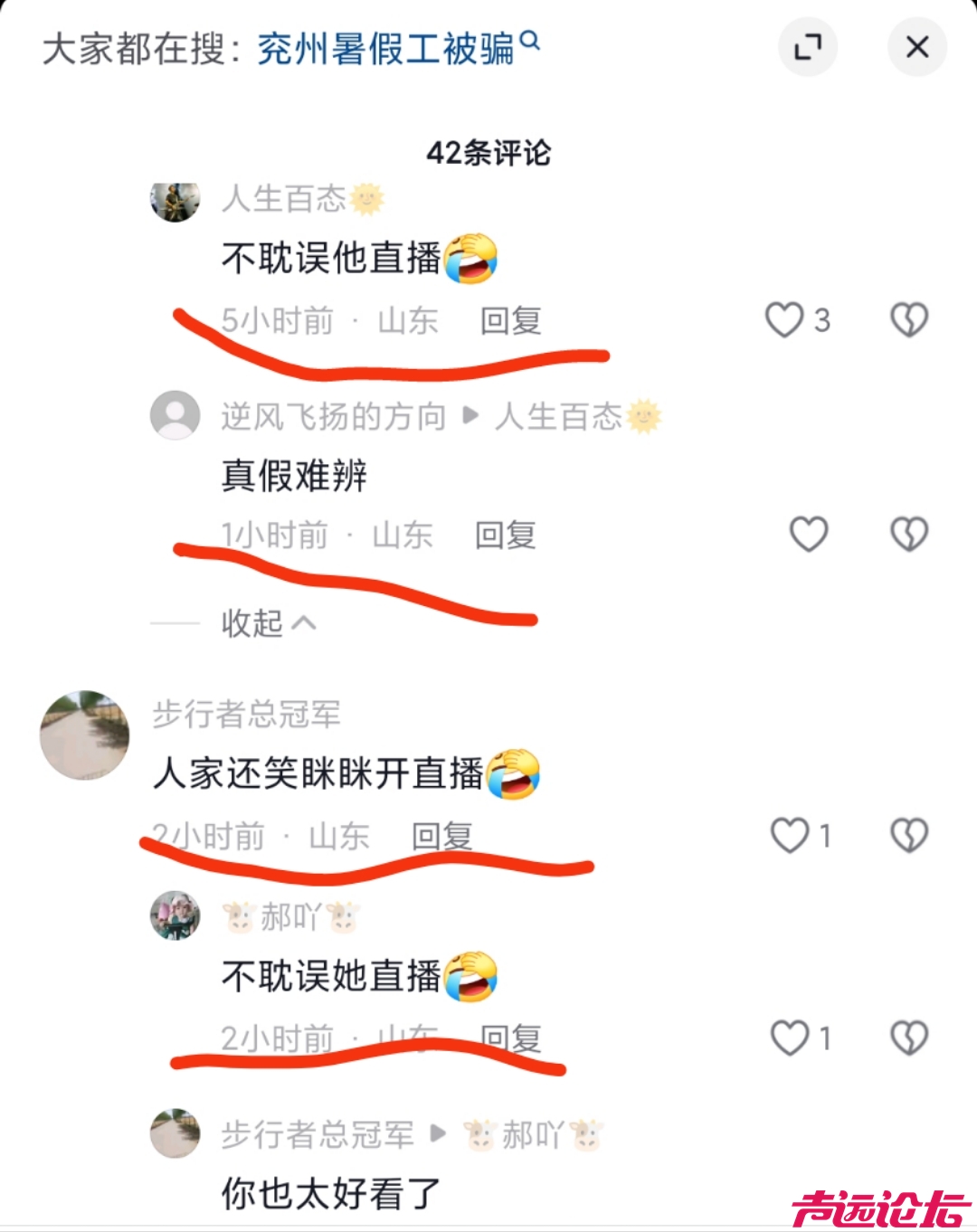
Task: Collapse replies with 收起
Action: pos(268,623)
